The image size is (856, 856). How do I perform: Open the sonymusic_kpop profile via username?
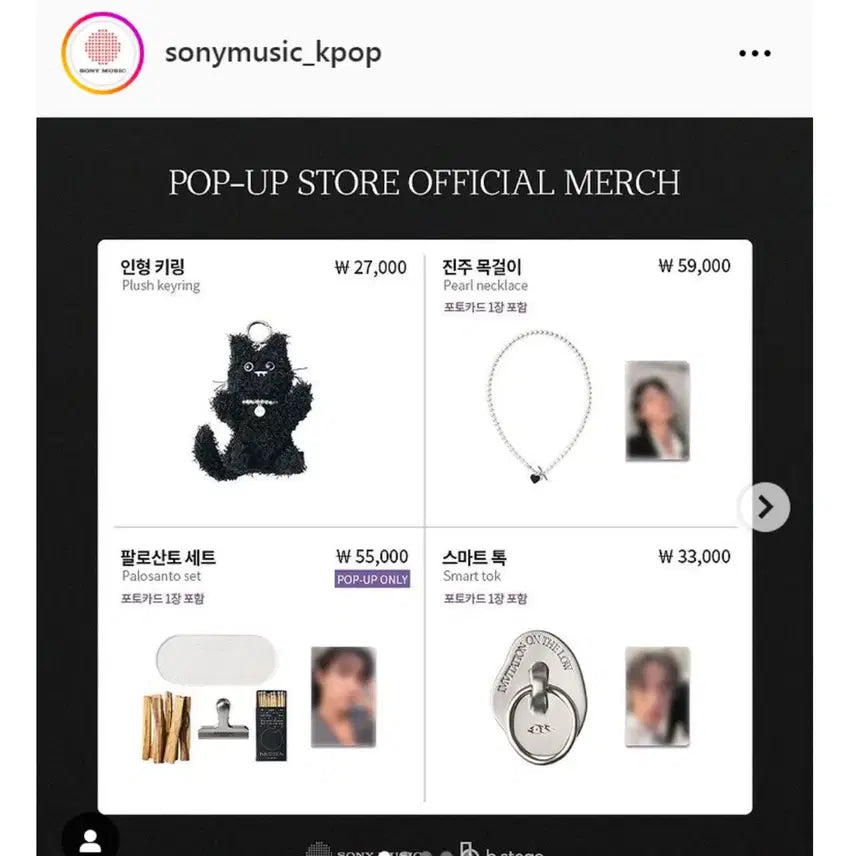click(x=272, y=52)
